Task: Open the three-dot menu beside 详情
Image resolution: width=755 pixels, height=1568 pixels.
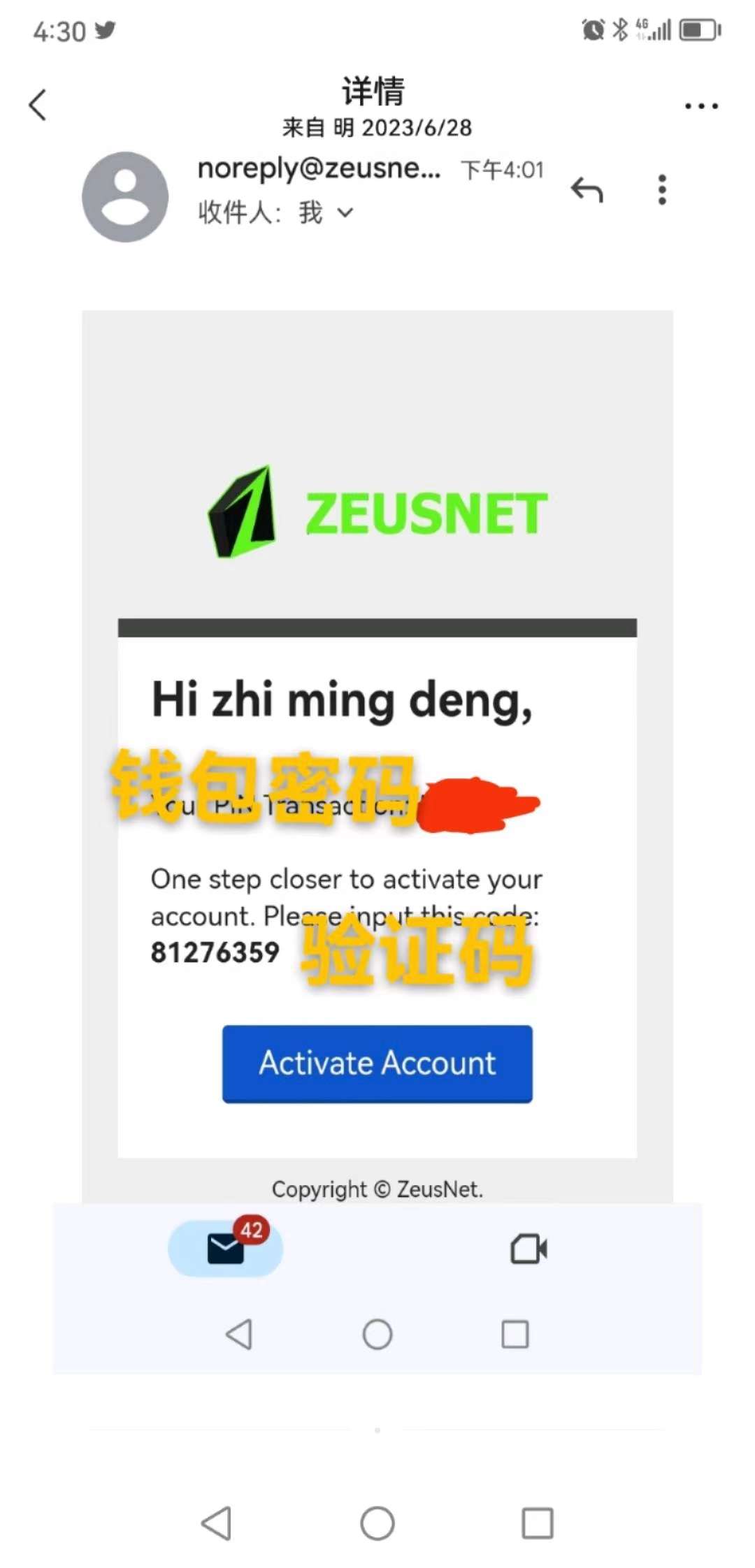Action: [701, 106]
